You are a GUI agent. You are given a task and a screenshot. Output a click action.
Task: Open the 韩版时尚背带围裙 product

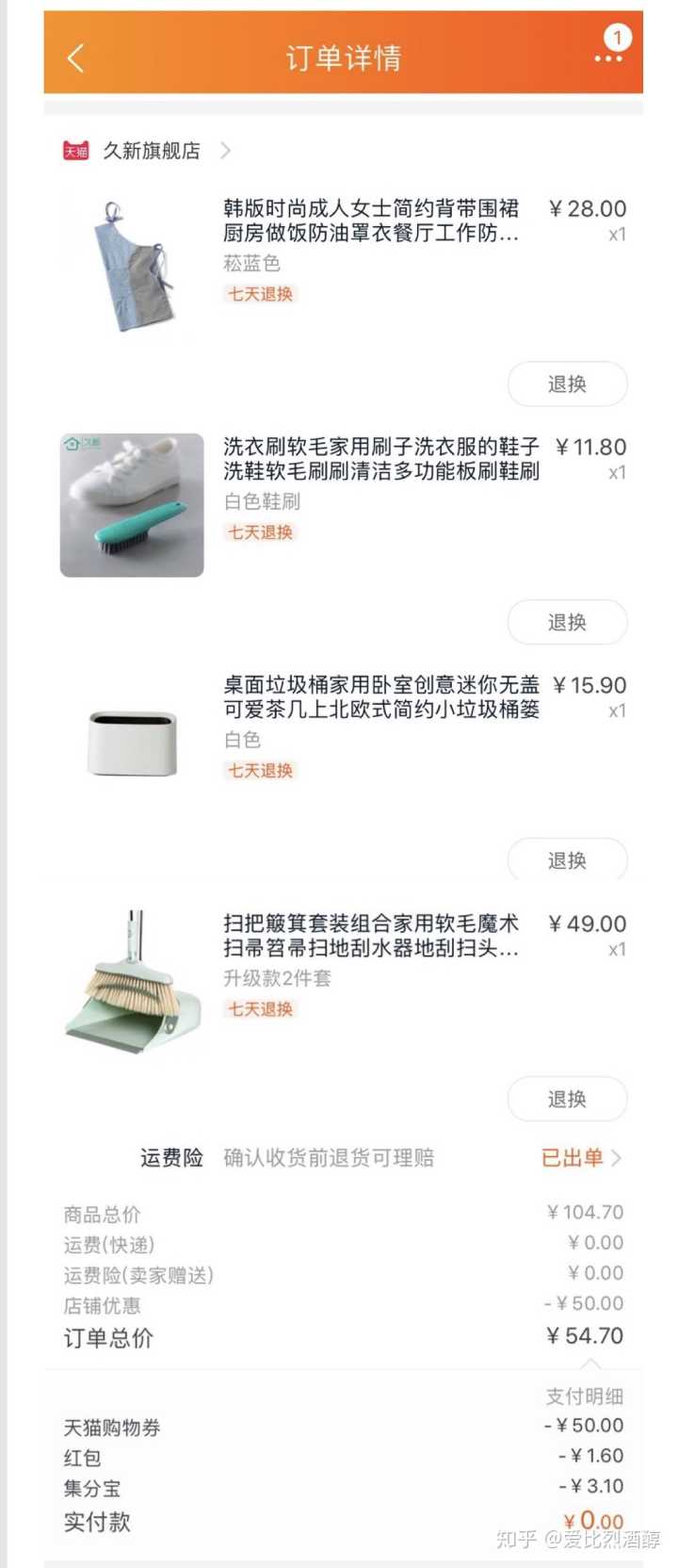pos(370,220)
